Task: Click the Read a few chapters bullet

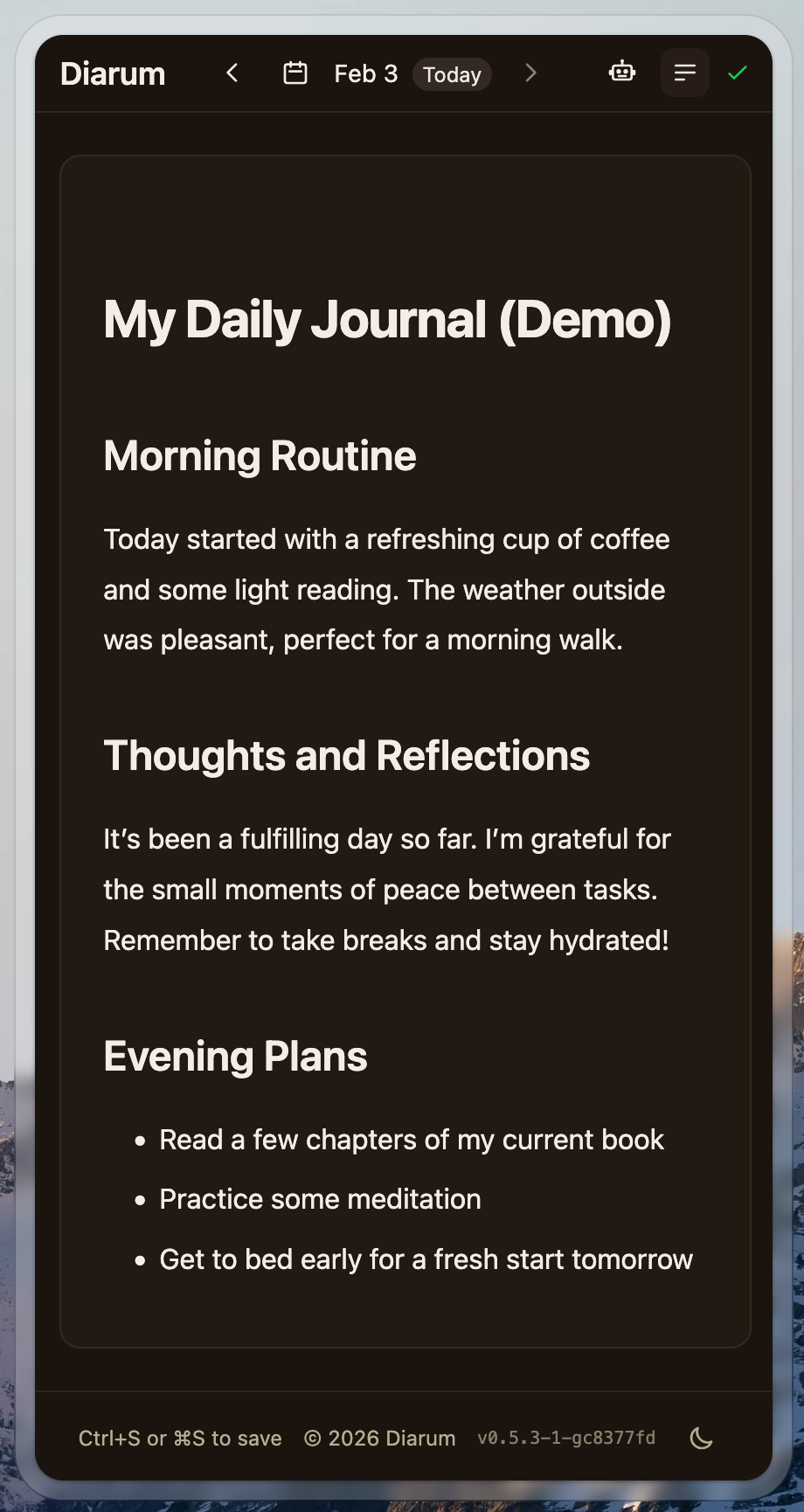Action: point(411,1139)
